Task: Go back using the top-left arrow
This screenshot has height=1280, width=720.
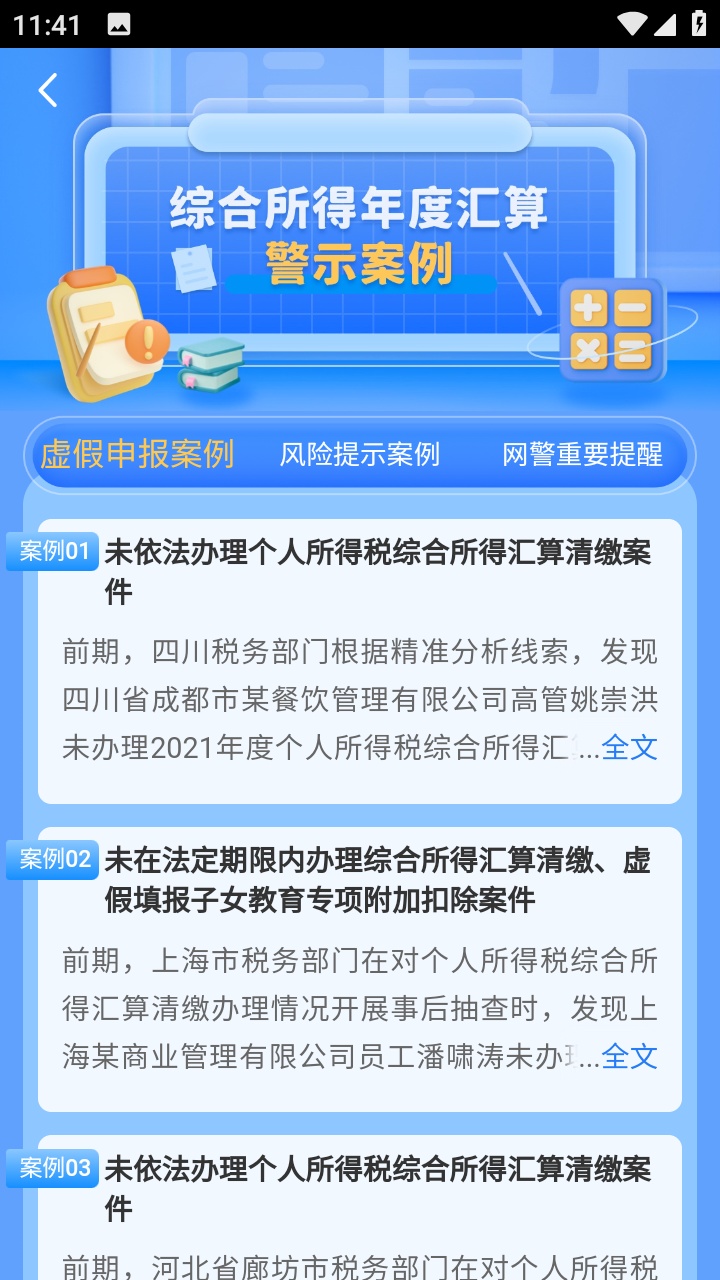Action: (x=48, y=90)
